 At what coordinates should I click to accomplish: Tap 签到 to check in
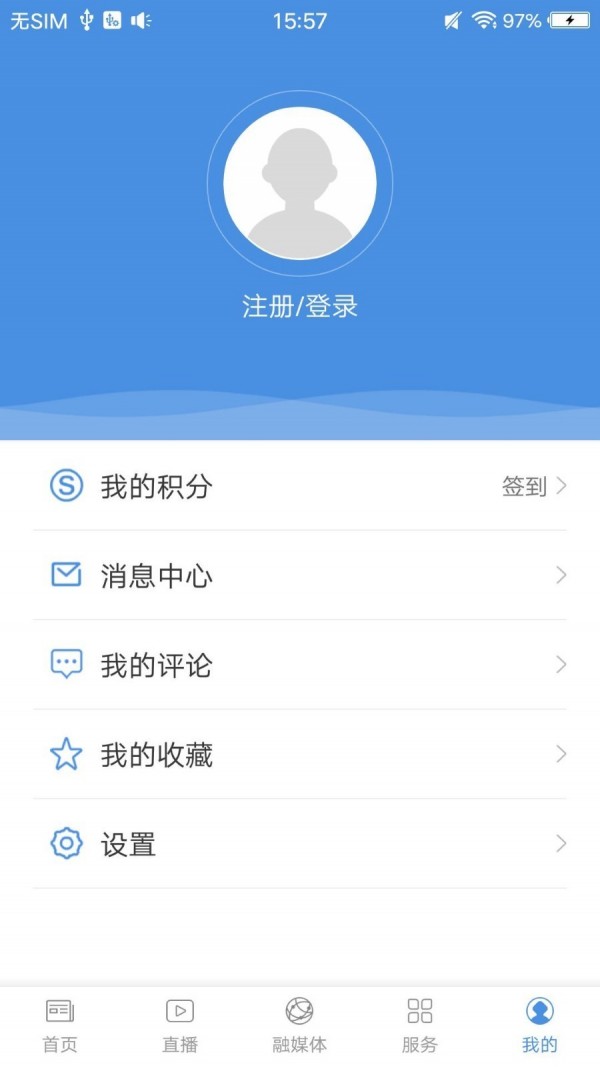pyautogui.click(x=526, y=487)
